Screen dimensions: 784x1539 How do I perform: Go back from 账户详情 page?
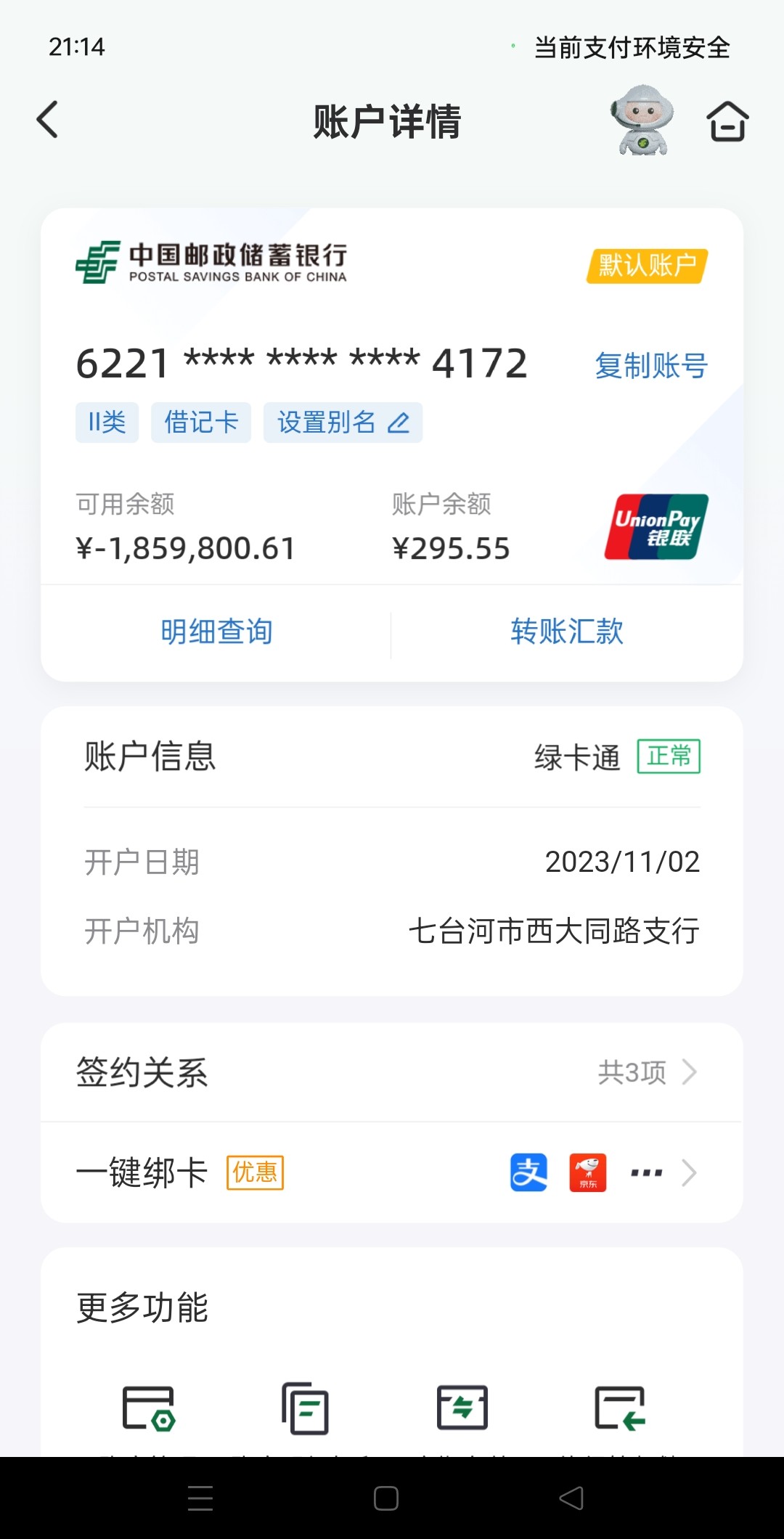click(48, 120)
